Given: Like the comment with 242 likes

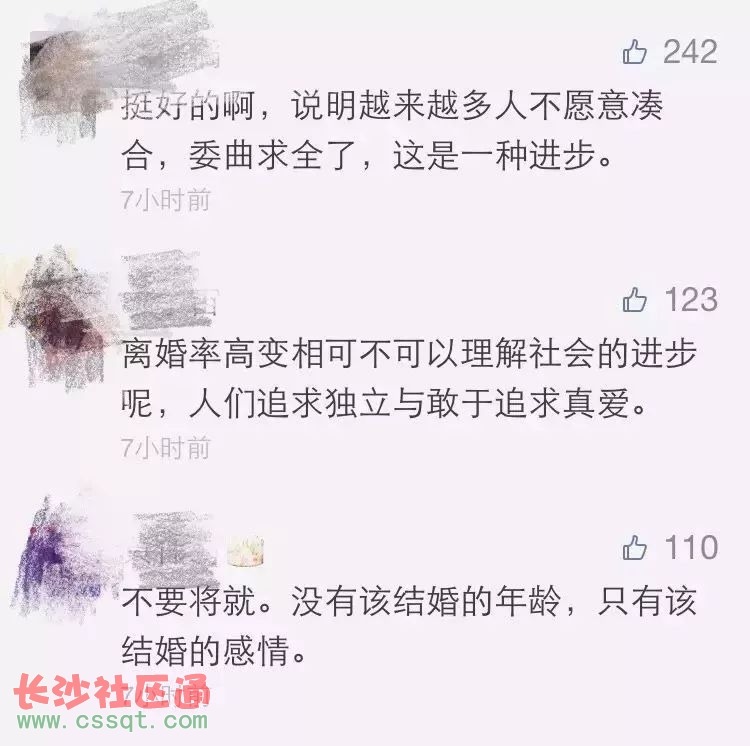Looking at the screenshot, I should (x=635, y=52).
